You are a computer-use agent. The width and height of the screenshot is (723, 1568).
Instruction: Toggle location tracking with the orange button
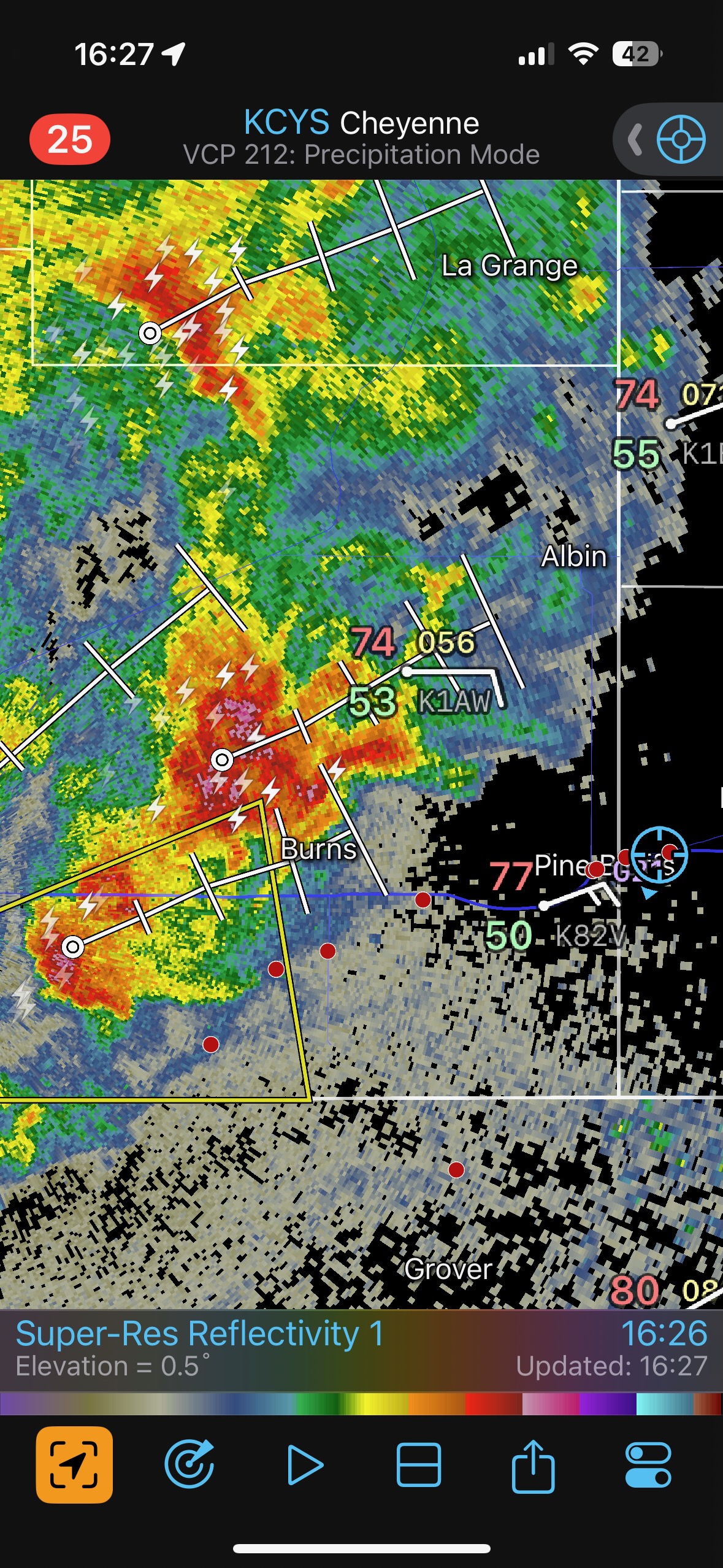74,1464
